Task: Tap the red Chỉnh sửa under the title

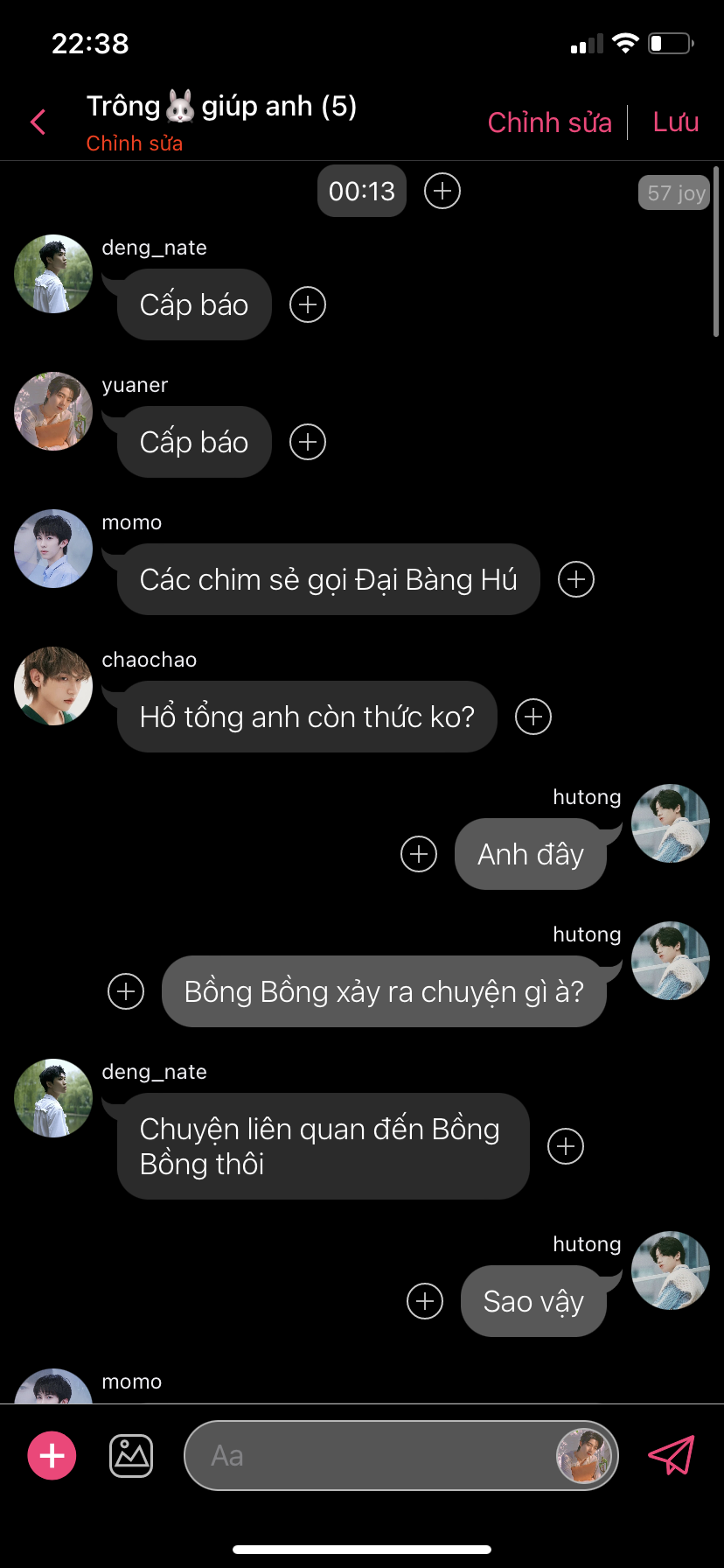Action: tap(135, 143)
